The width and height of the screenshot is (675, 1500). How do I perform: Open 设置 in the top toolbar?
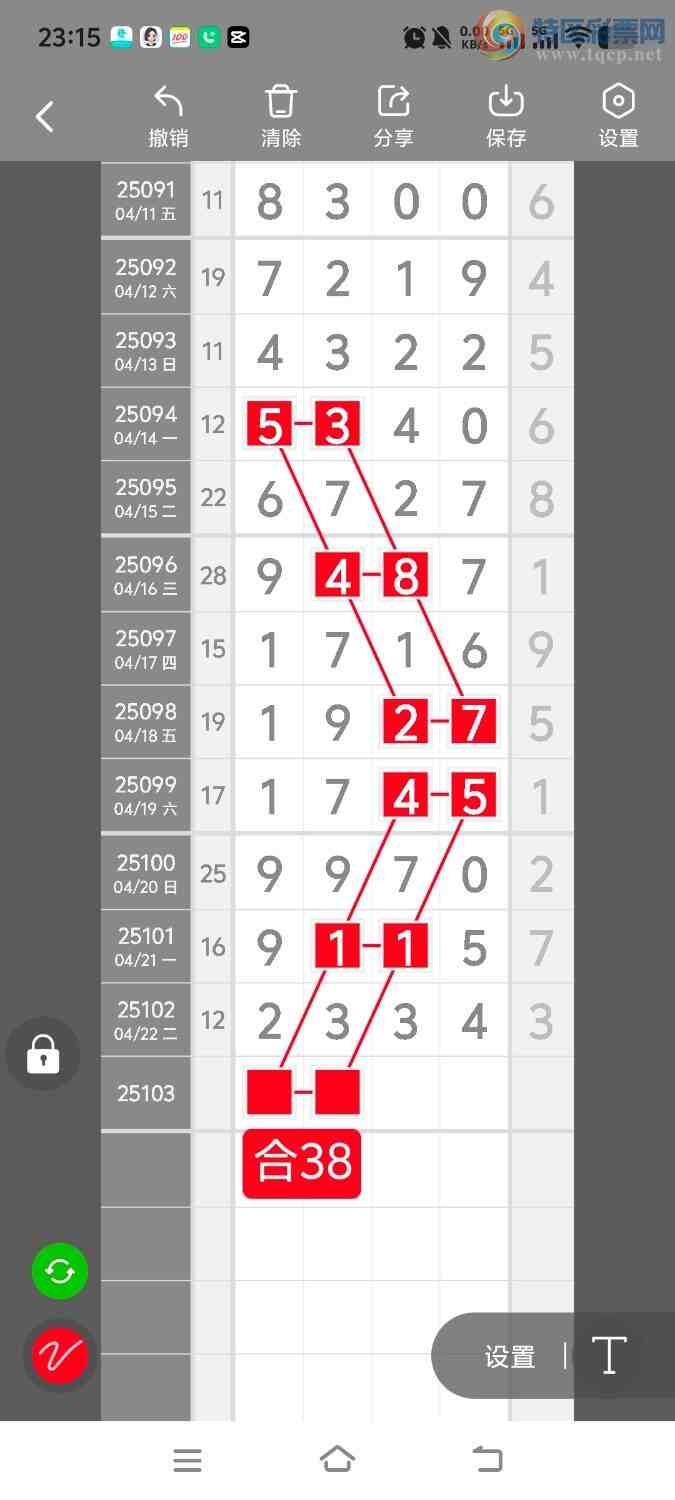618,117
